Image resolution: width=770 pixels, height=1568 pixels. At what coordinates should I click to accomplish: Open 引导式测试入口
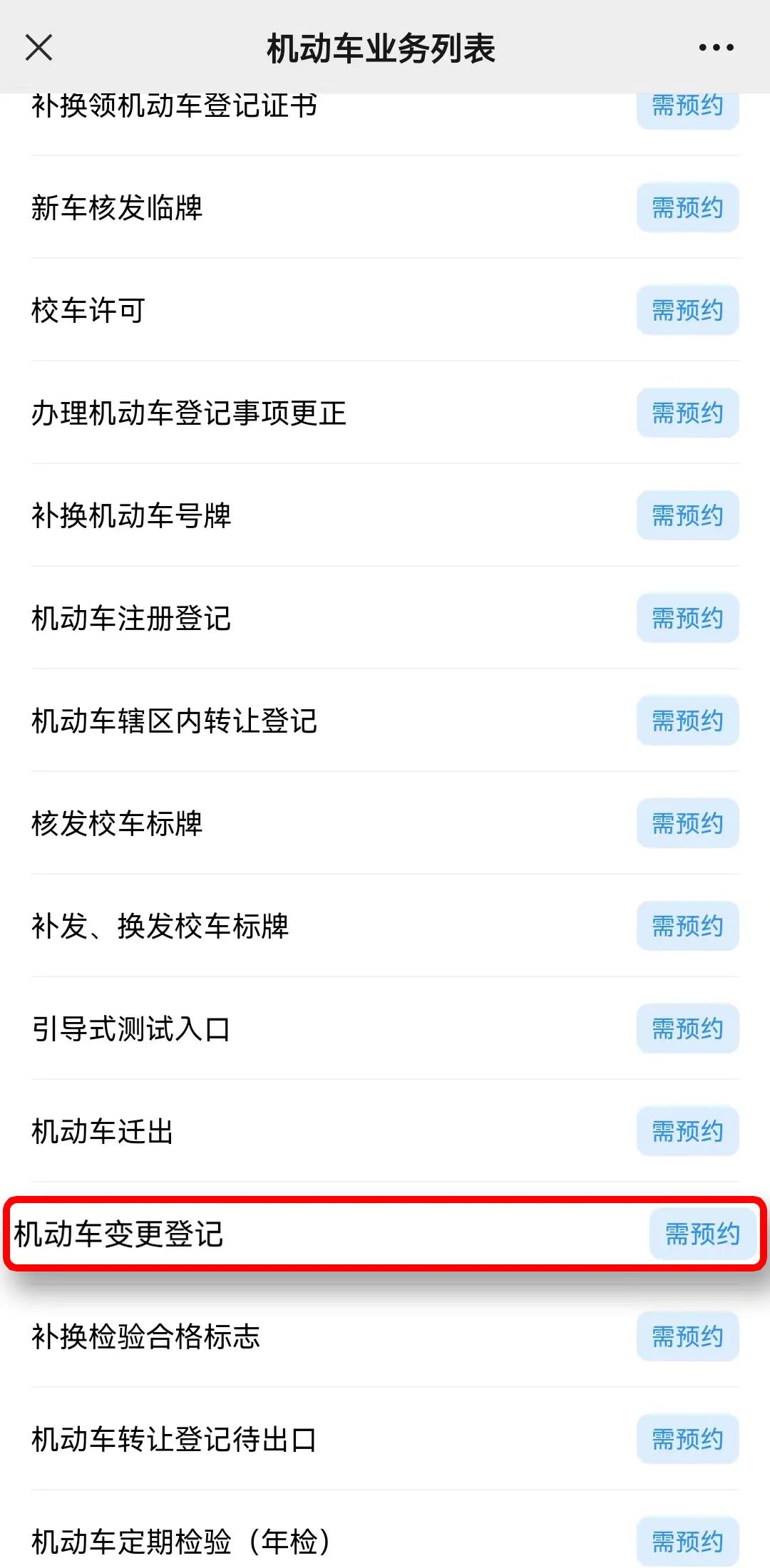point(385,1028)
